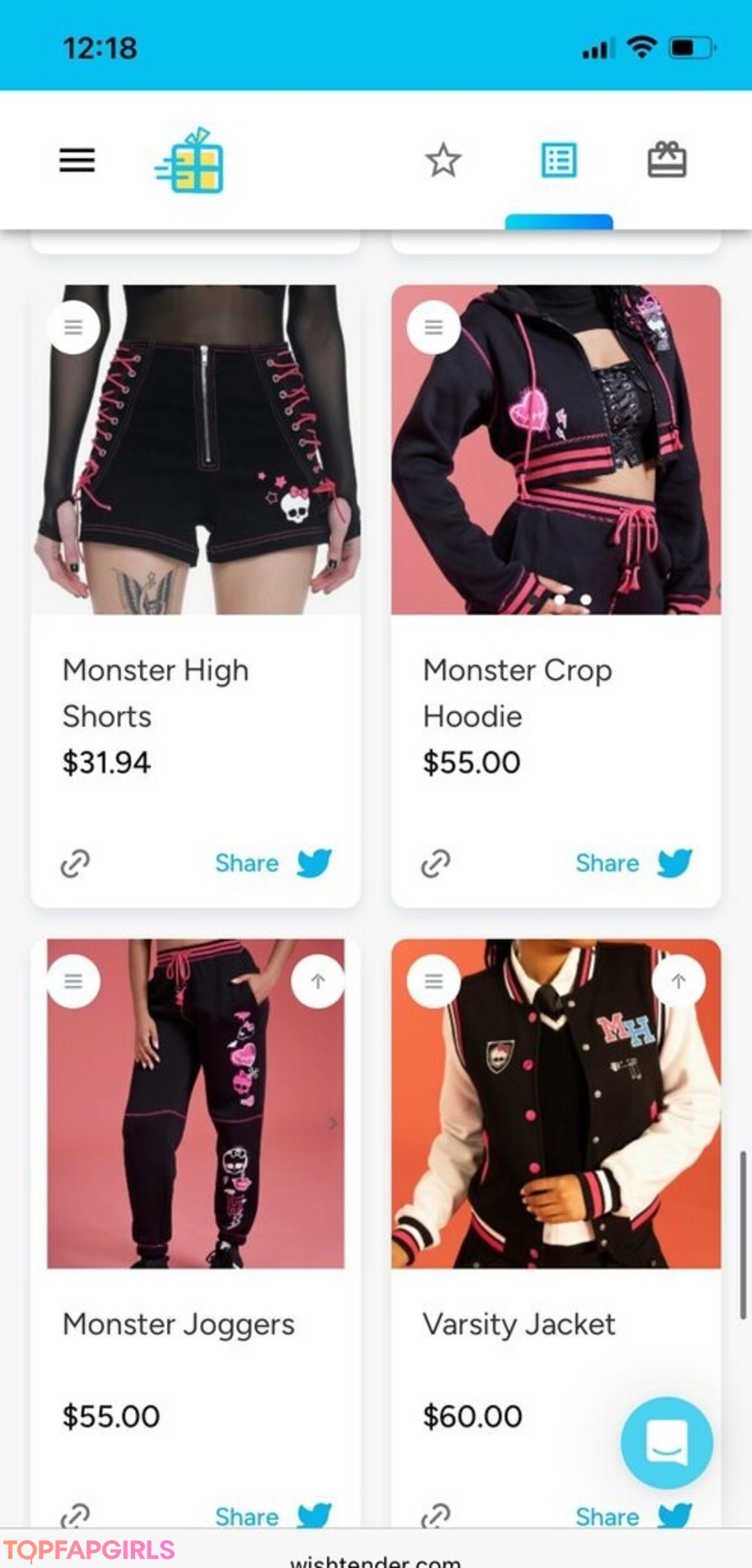Open the hamburger navigation menu
The image size is (752, 1568).
77,160
